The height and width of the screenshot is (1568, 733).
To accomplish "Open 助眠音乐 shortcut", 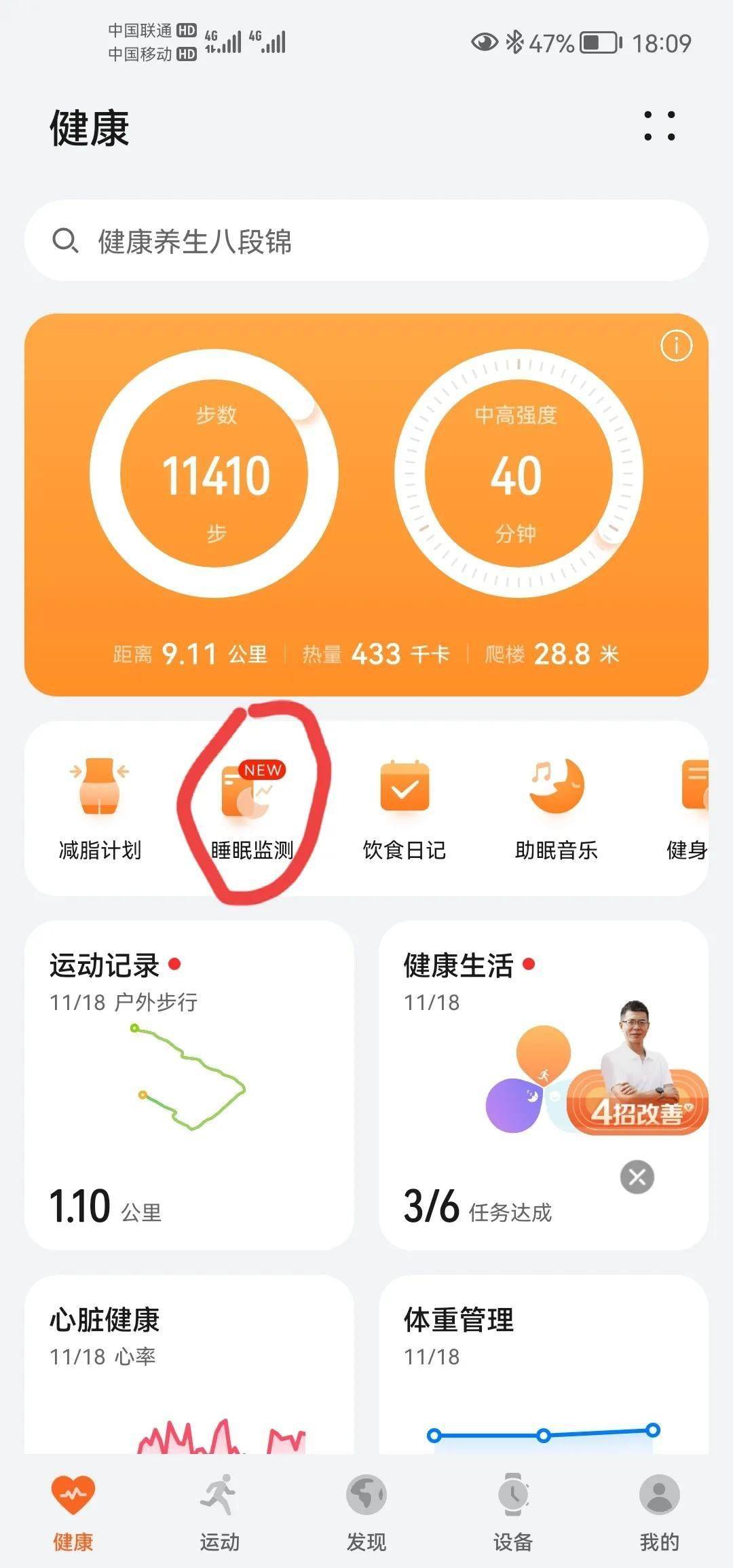I will pyautogui.click(x=556, y=809).
